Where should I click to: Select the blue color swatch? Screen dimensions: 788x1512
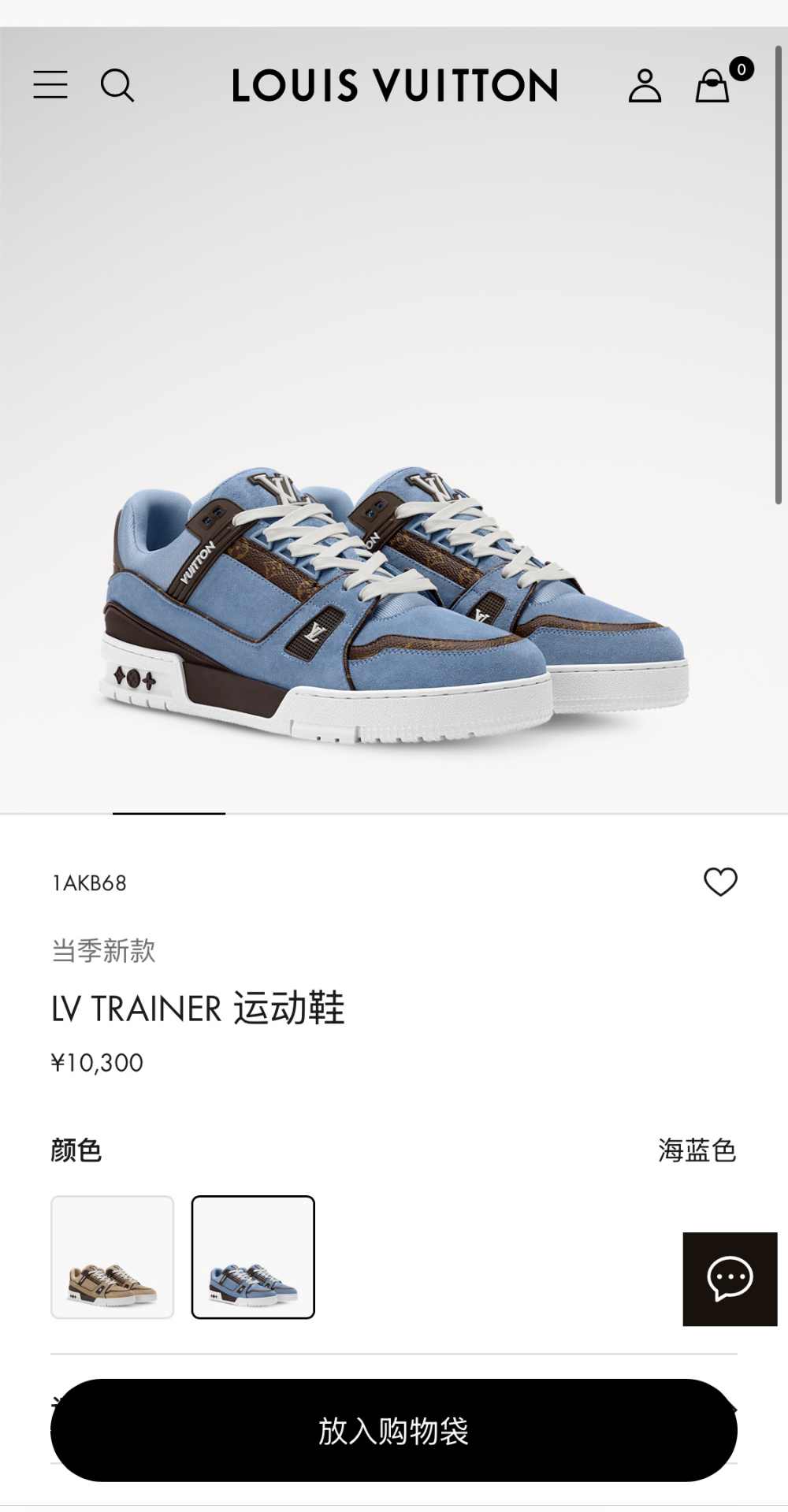tap(253, 1257)
